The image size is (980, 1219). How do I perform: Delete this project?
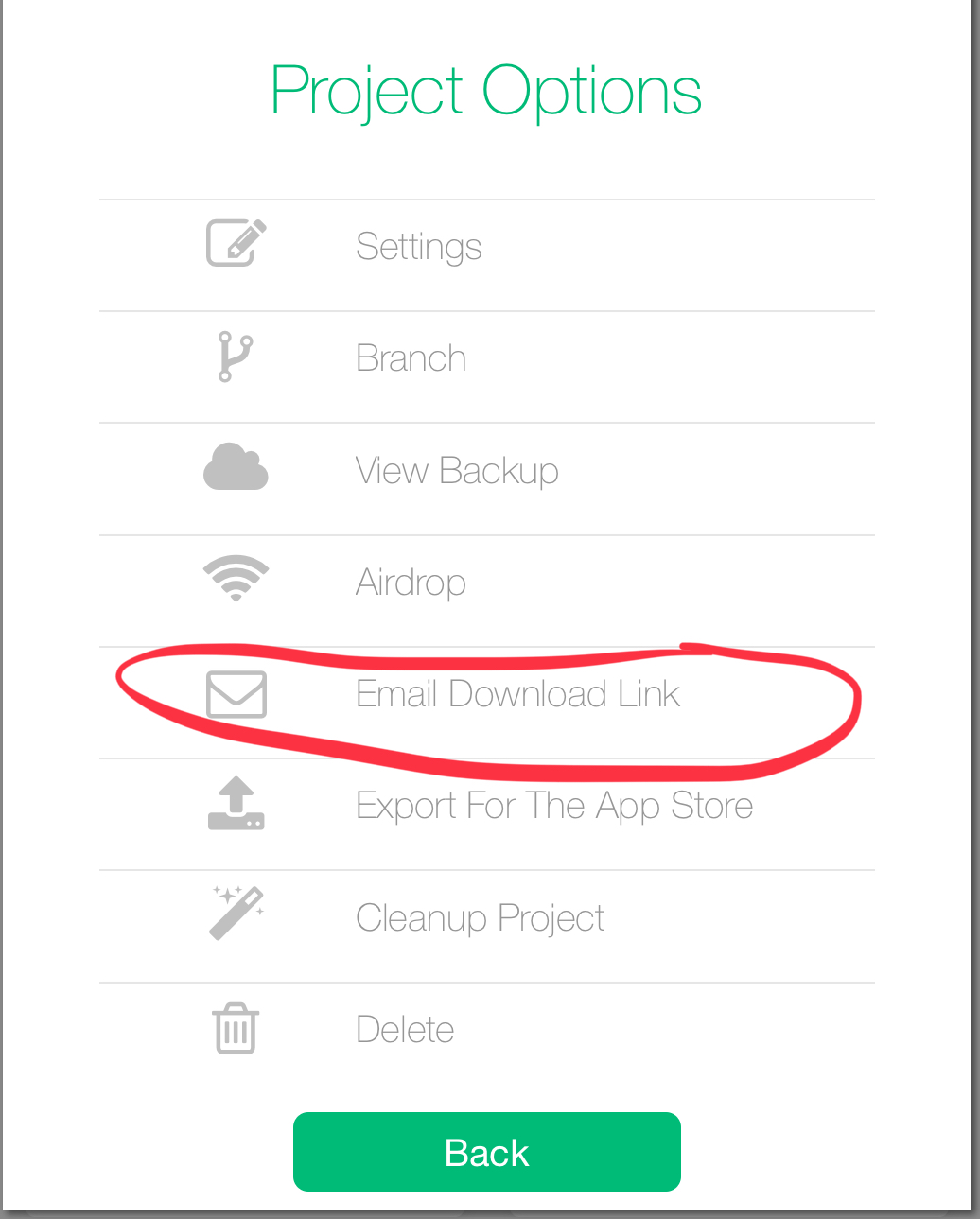[x=405, y=1029]
